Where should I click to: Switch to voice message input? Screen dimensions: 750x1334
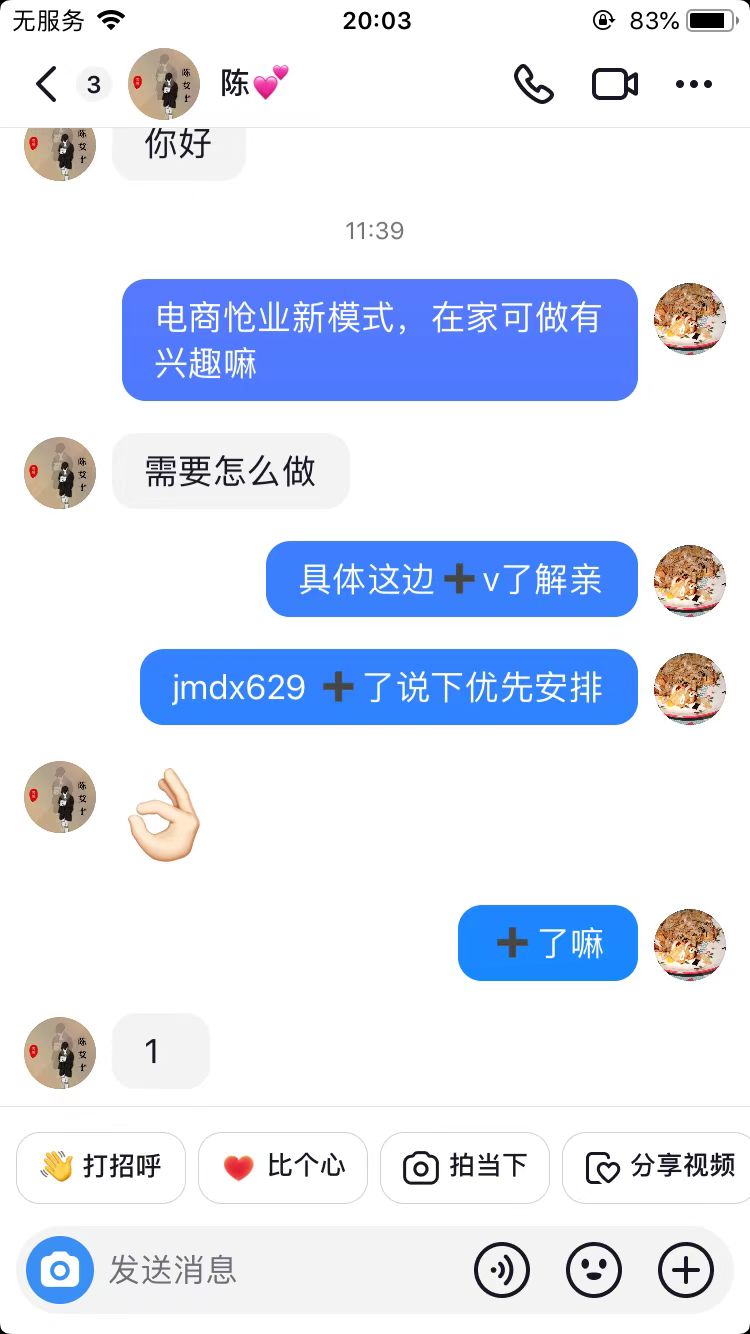pos(501,1270)
